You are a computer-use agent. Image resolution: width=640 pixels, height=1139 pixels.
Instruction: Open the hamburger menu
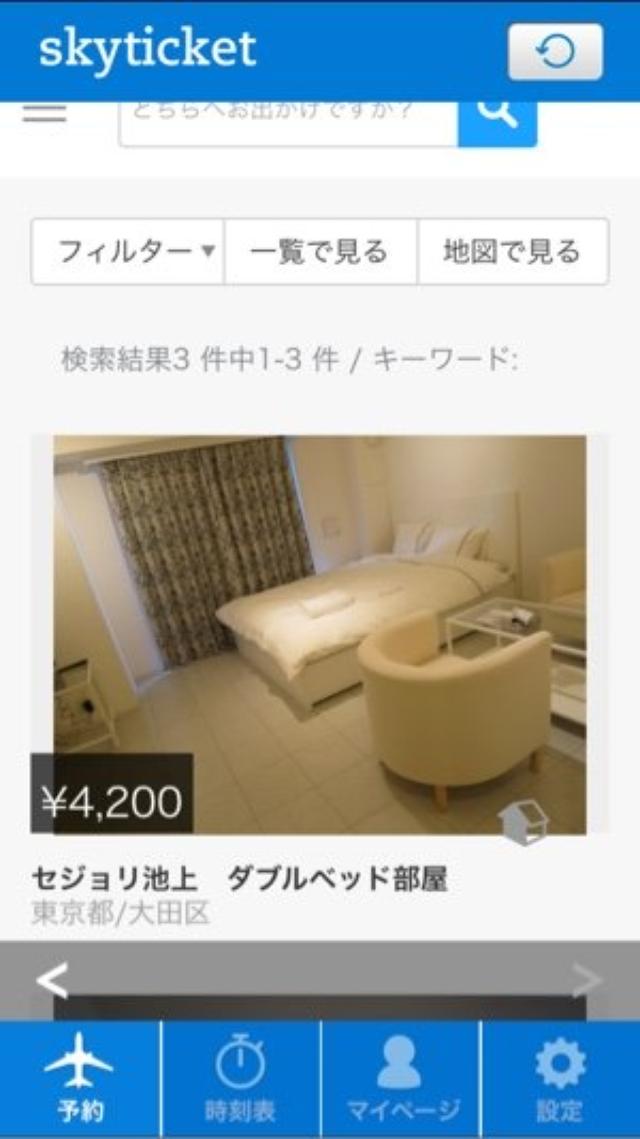45,111
